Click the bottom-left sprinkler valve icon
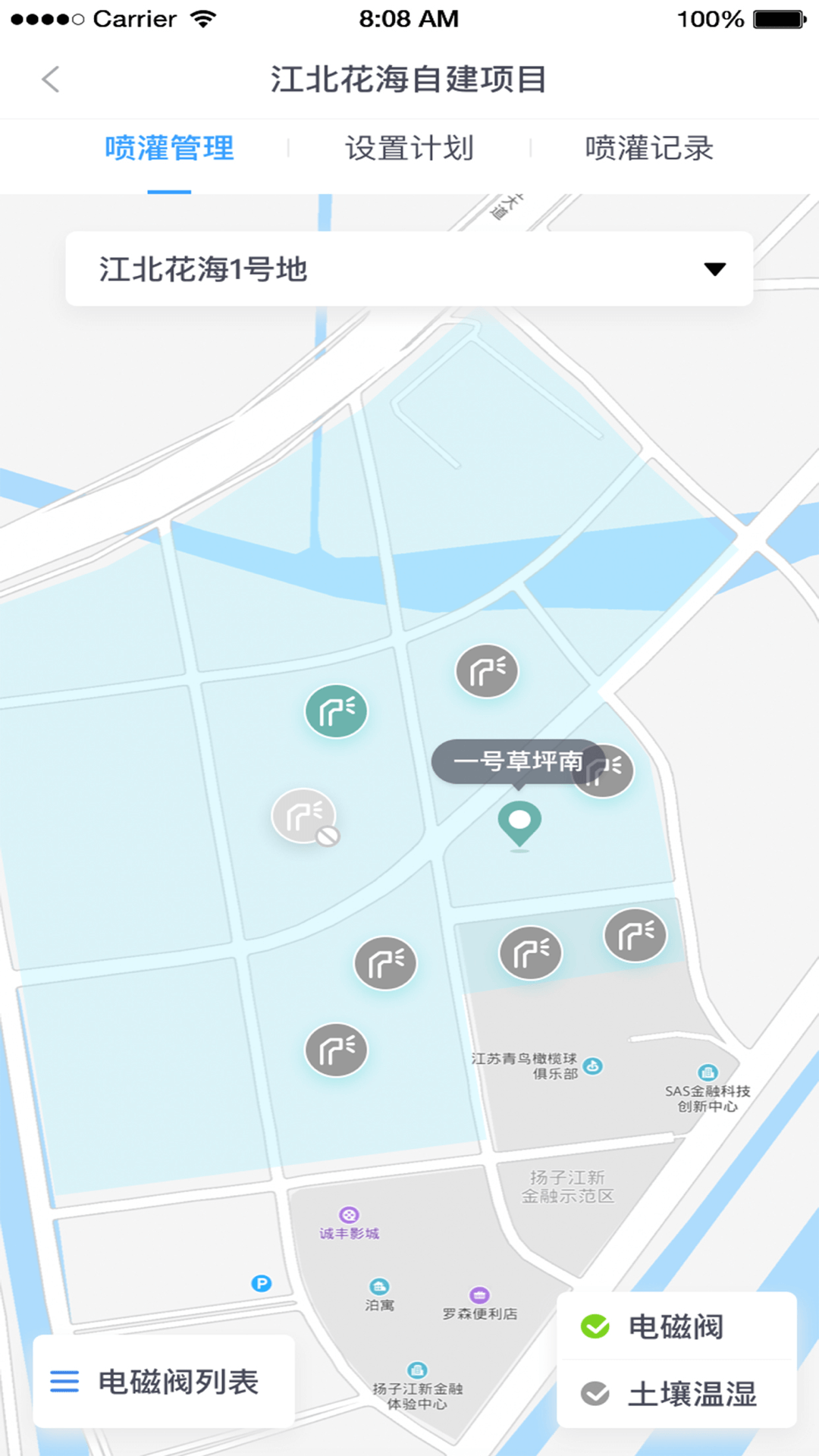The width and height of the screenshot is (819, 1456). coord(337,1049)
